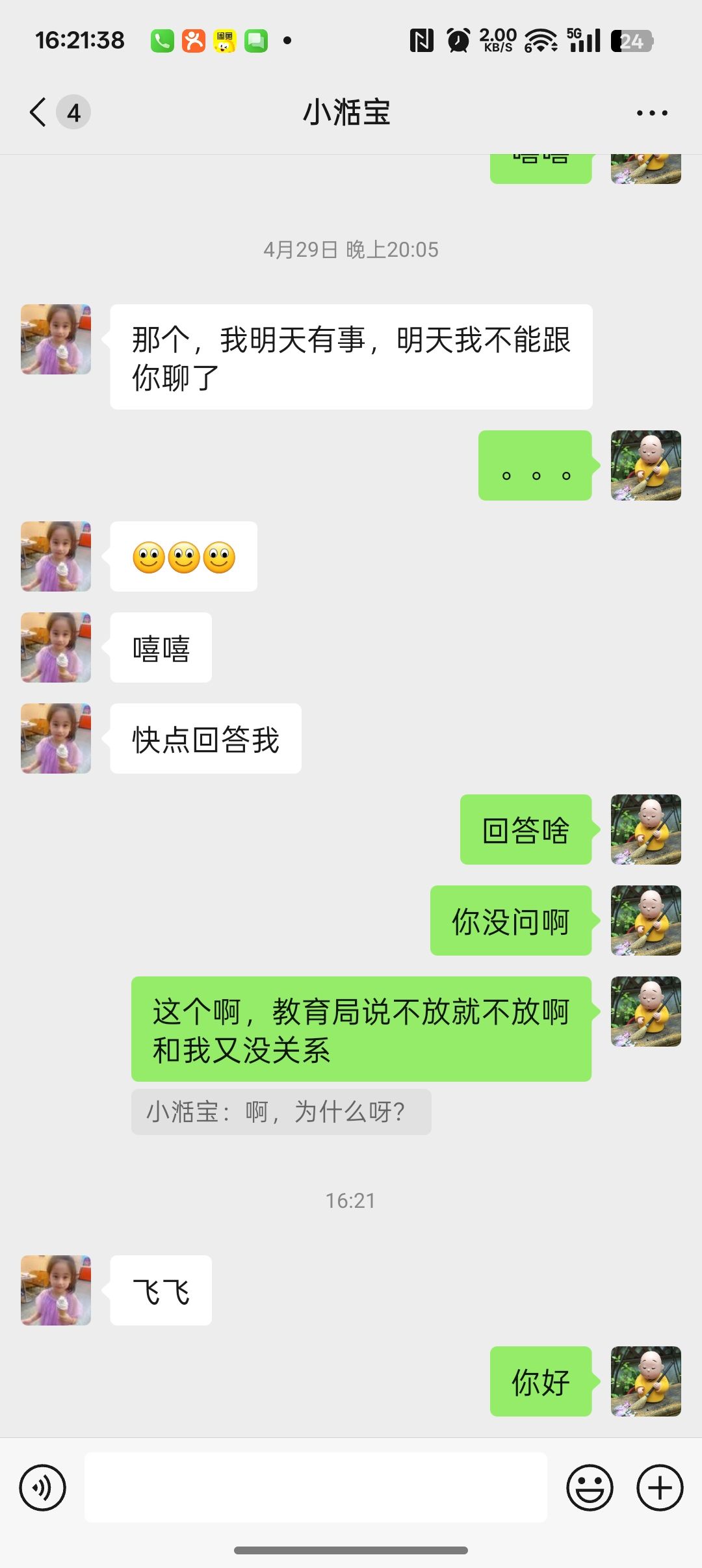702x1568 pixels.
Task: Switch to voice message input
Action: [43, 1487]
